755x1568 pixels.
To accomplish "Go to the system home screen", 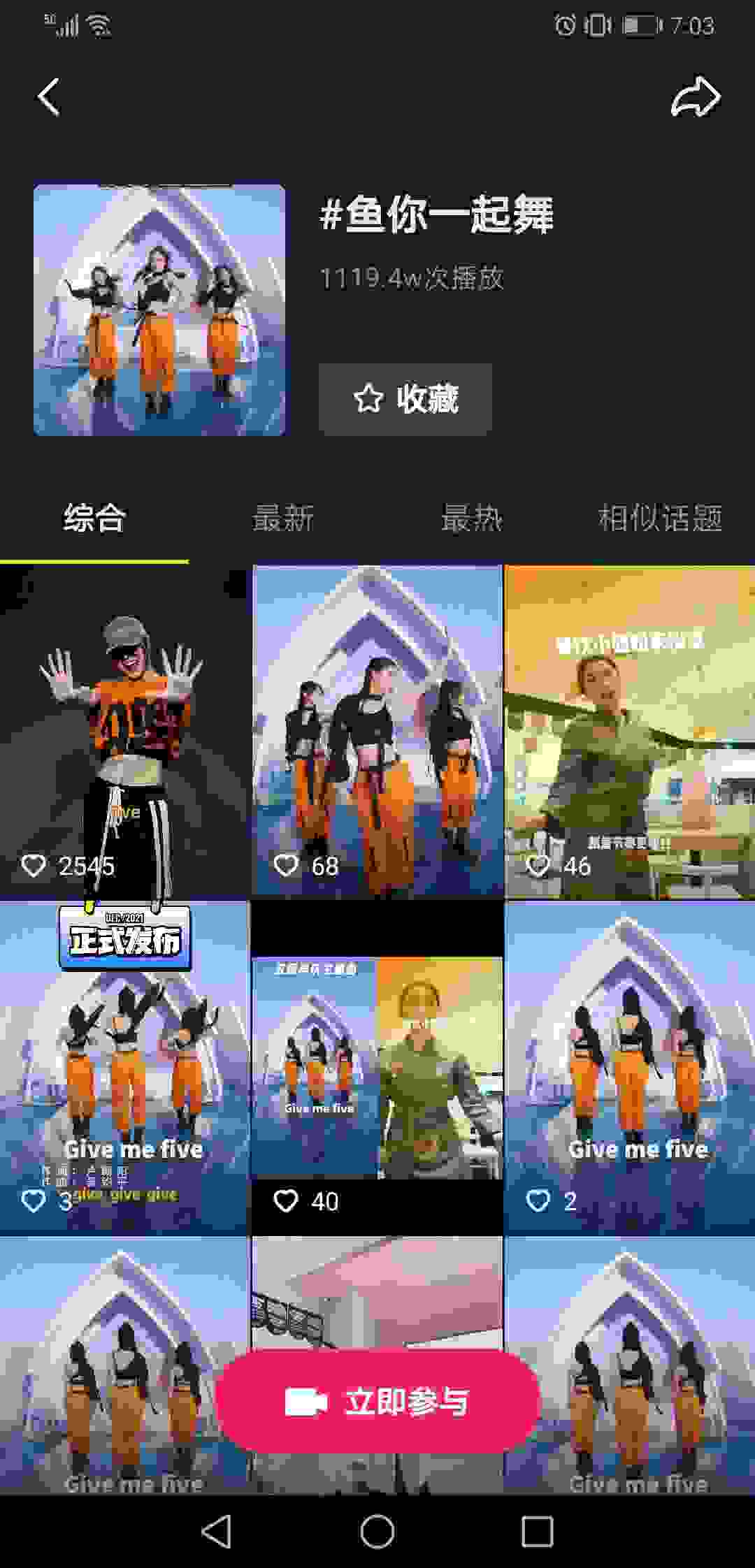I will [377, 1532].
